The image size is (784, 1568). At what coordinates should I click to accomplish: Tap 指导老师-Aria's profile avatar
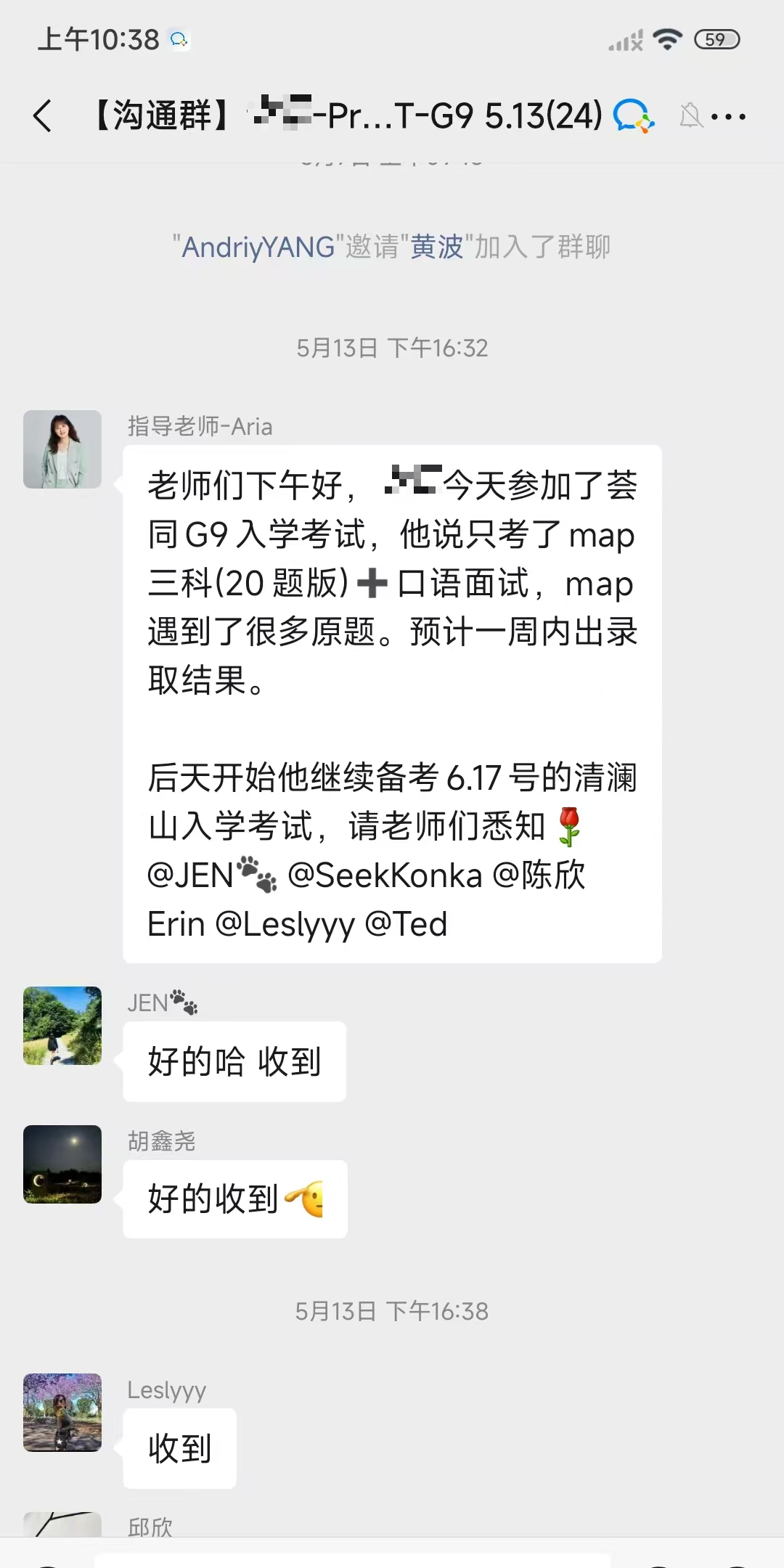click(x=62, y=449)
